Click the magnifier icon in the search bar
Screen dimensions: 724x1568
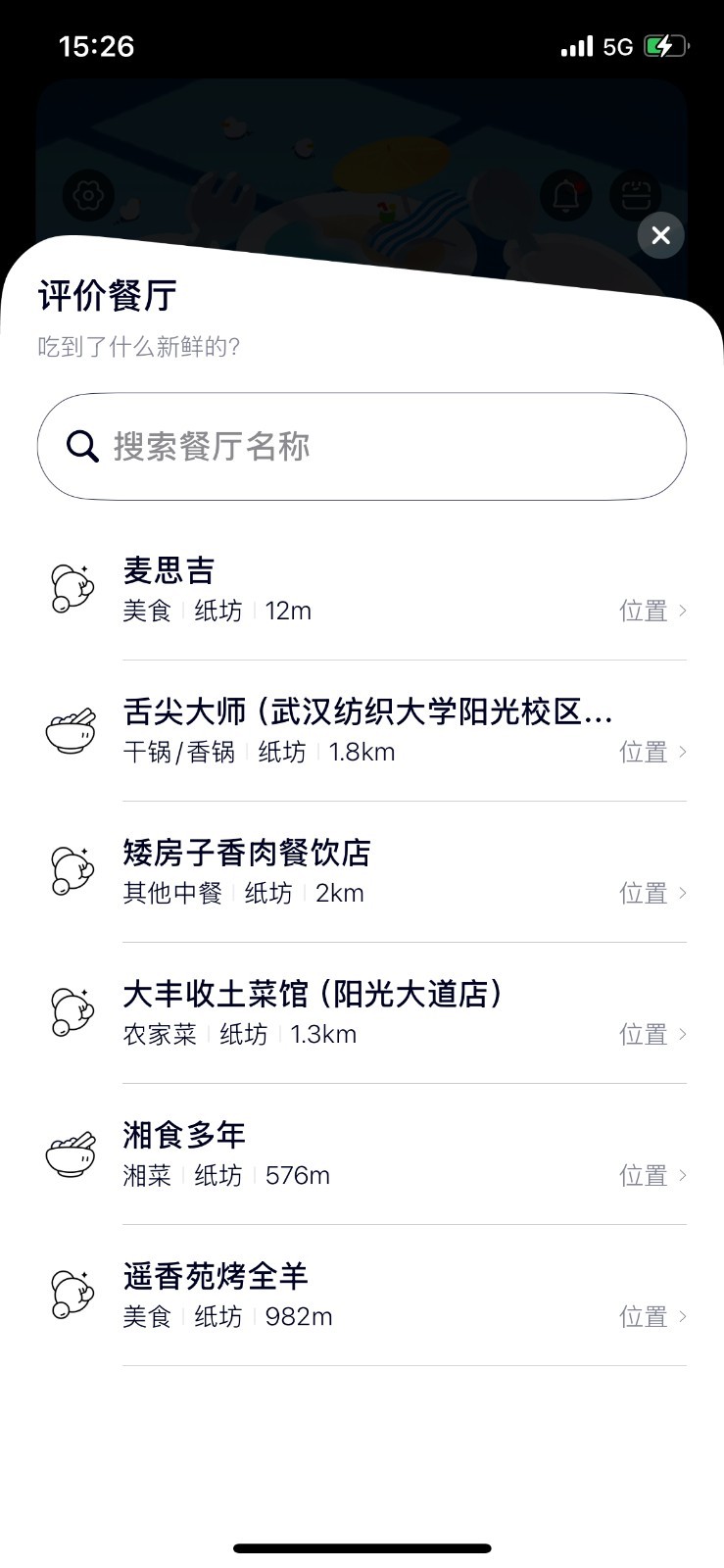tap(82, 446)
